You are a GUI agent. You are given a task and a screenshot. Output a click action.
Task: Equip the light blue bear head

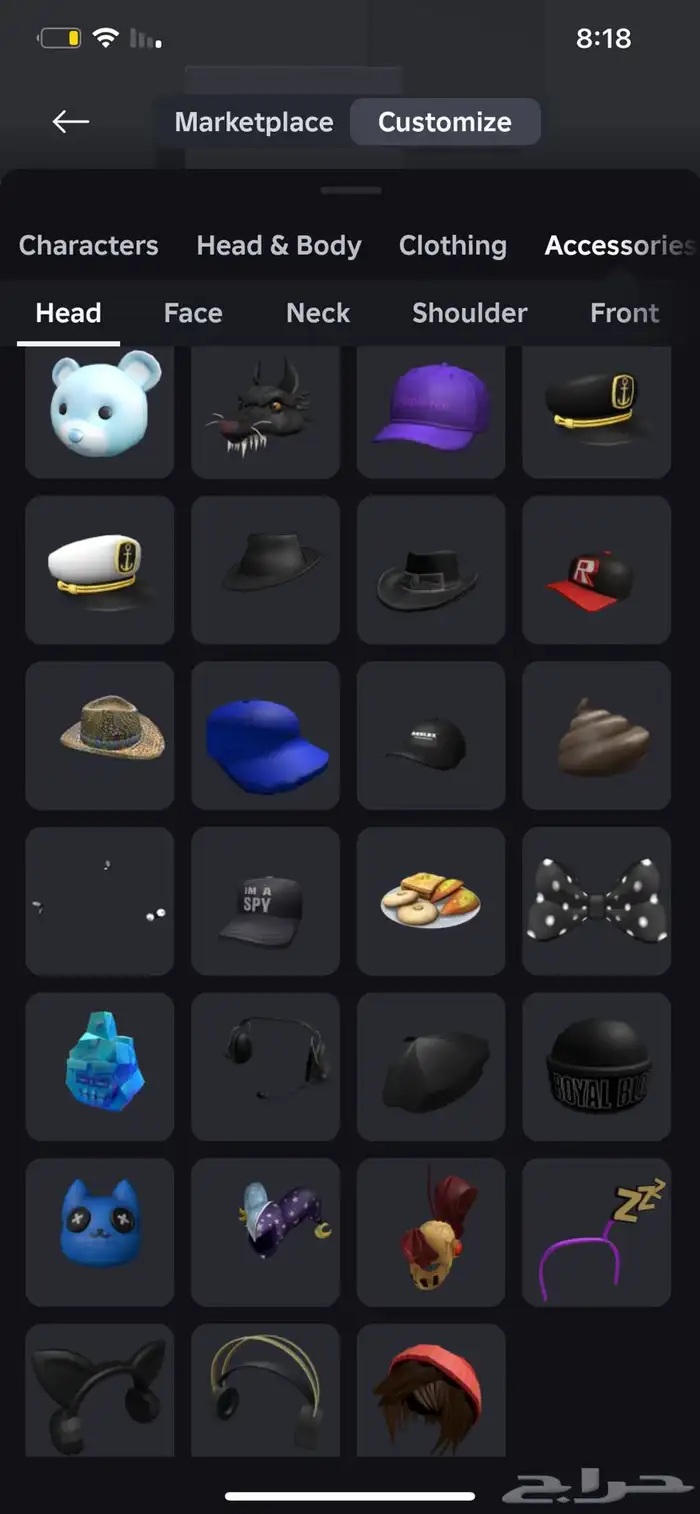coord(100,410)
